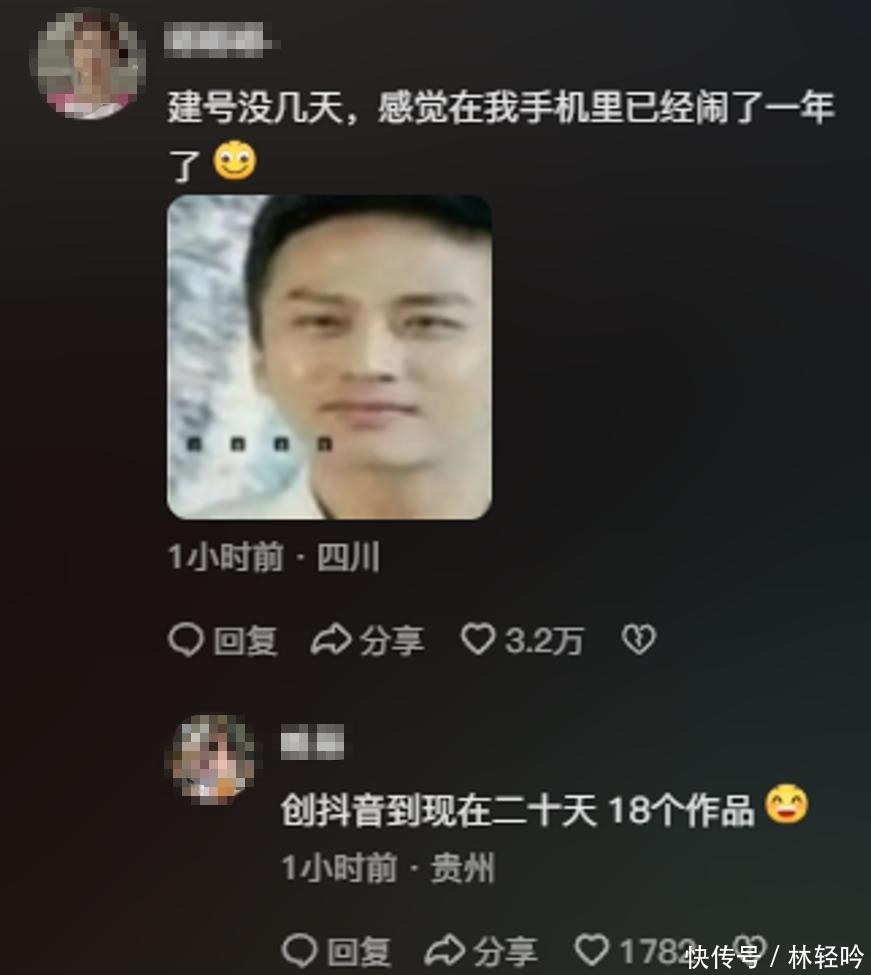Open the Sichuan commenter's profile avatar
The image size is (871, 975).
point(86,62)
